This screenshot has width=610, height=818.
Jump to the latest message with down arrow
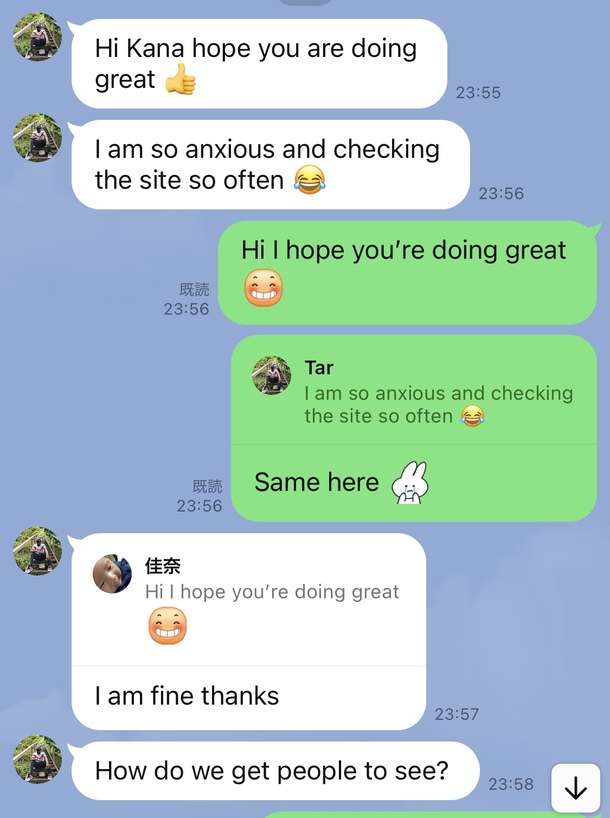[x=575, y=788]
